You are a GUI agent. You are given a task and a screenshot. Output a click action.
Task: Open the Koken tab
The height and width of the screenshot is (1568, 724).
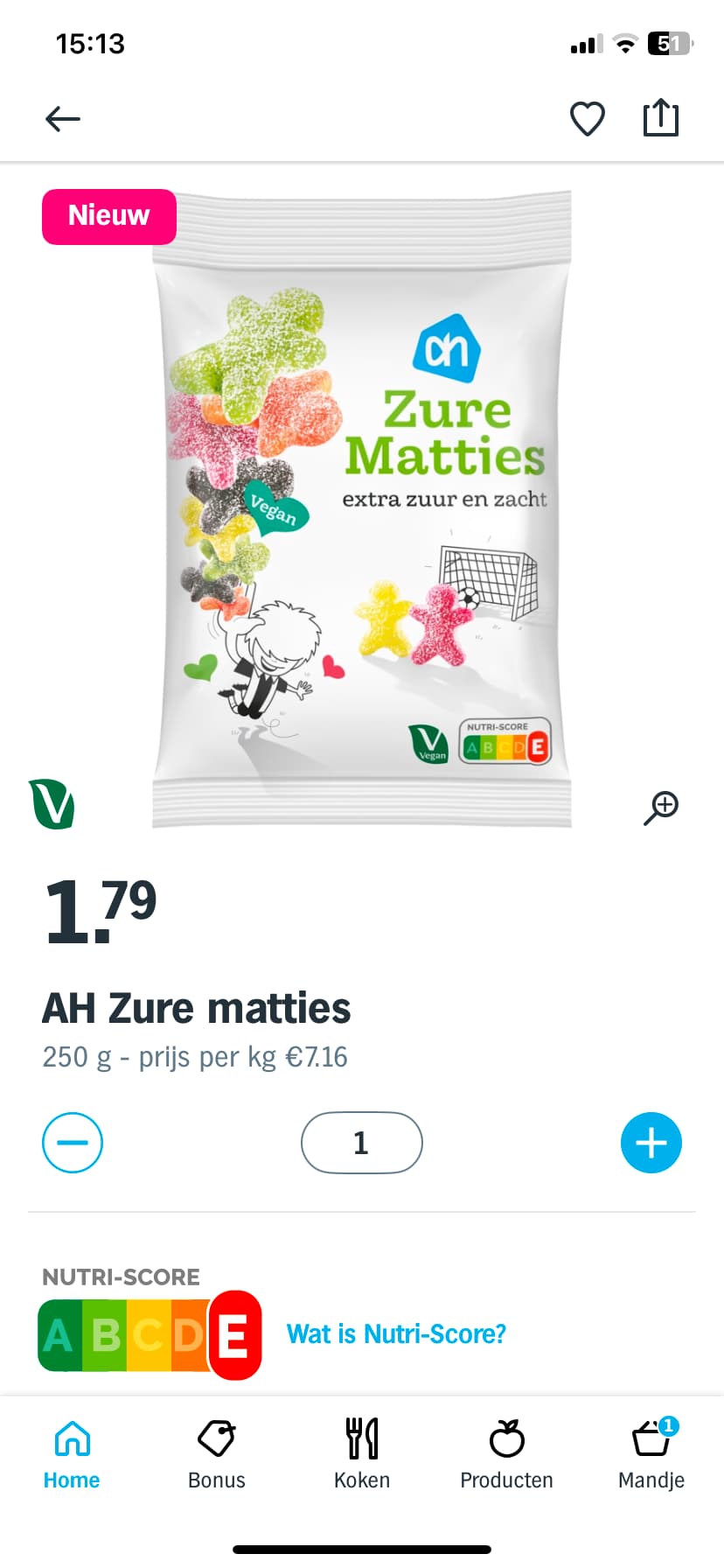(362, 1454)
